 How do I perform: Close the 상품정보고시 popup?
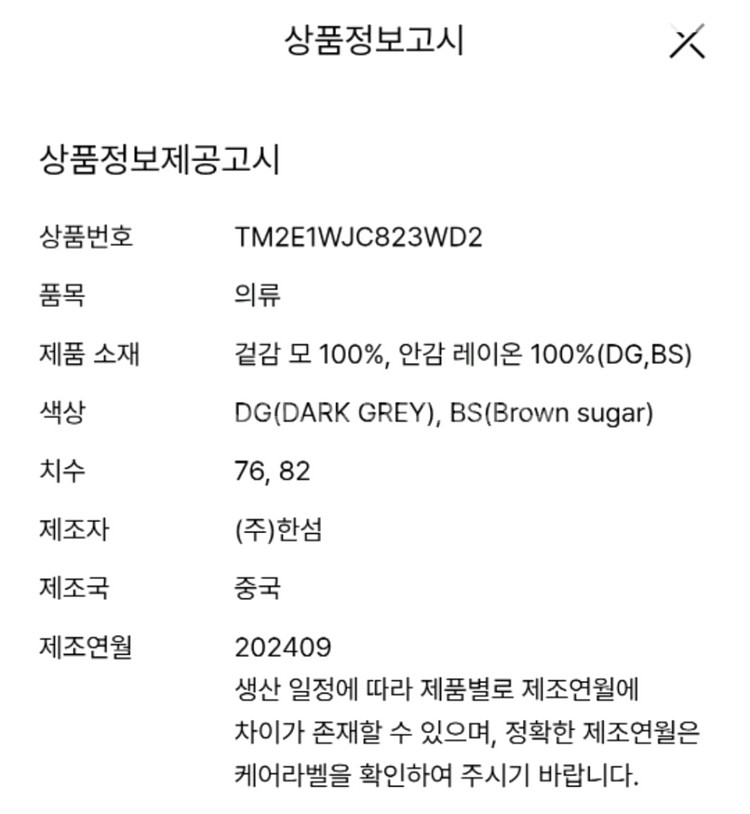coord(687,40)
